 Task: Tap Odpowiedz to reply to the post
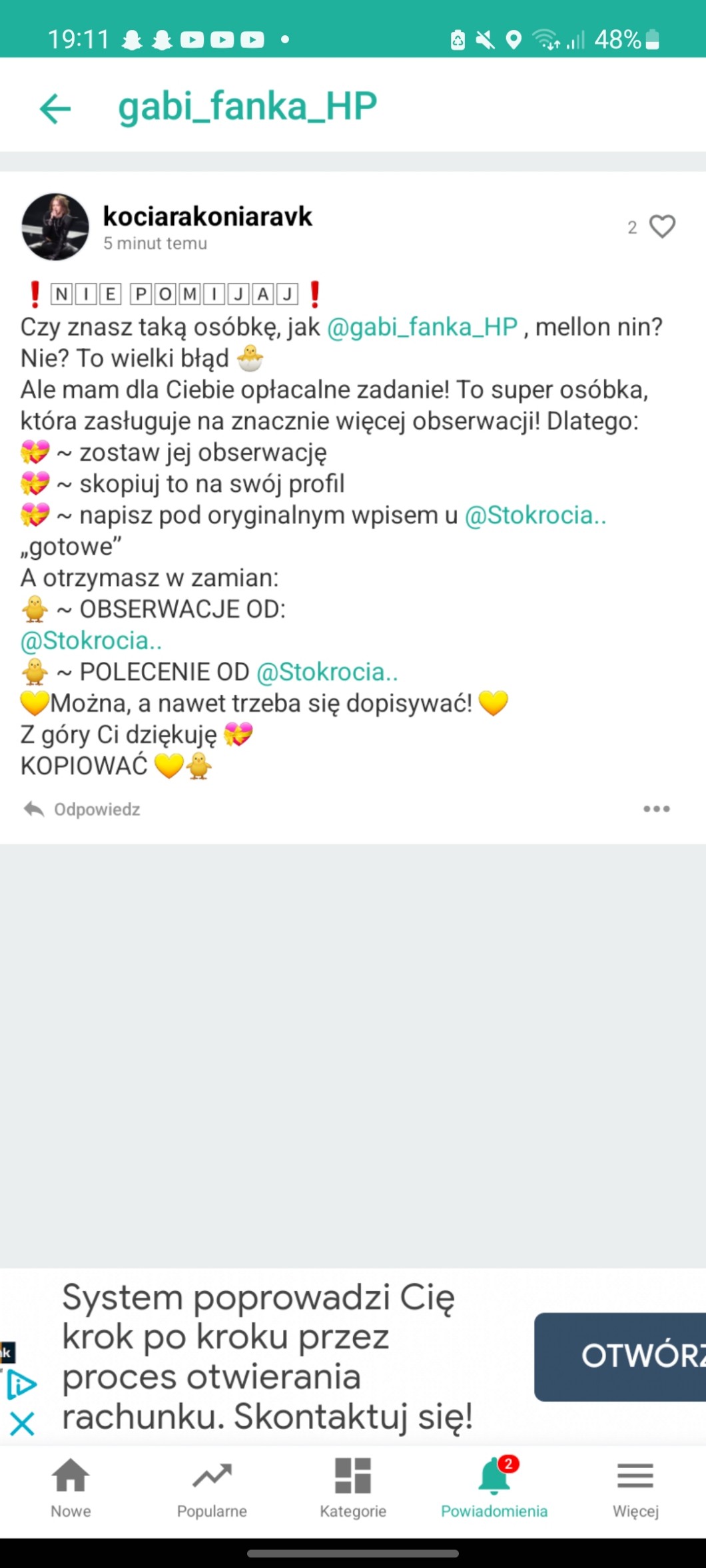tap(83, 809)
